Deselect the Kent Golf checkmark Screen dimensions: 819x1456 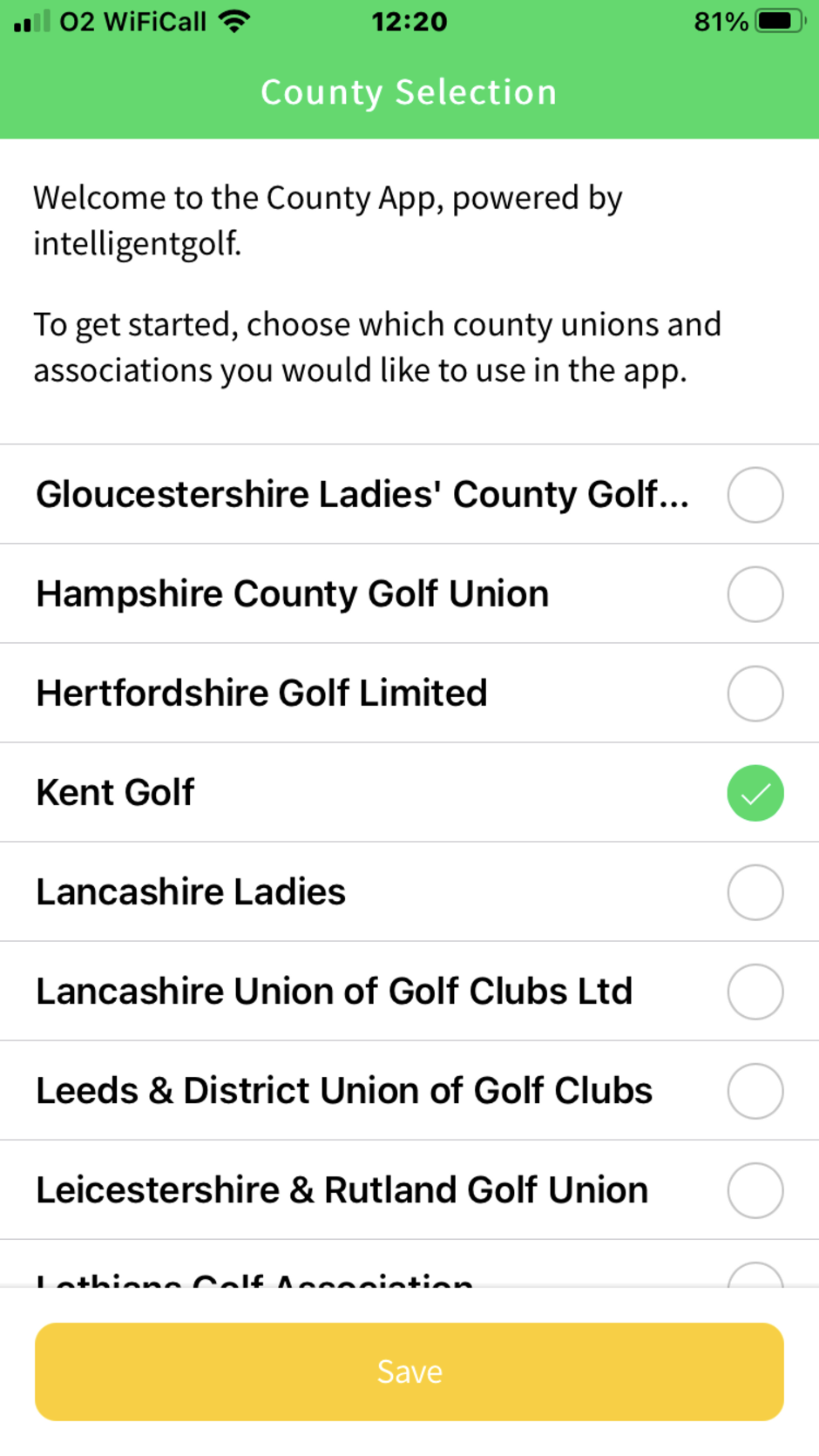755,793
